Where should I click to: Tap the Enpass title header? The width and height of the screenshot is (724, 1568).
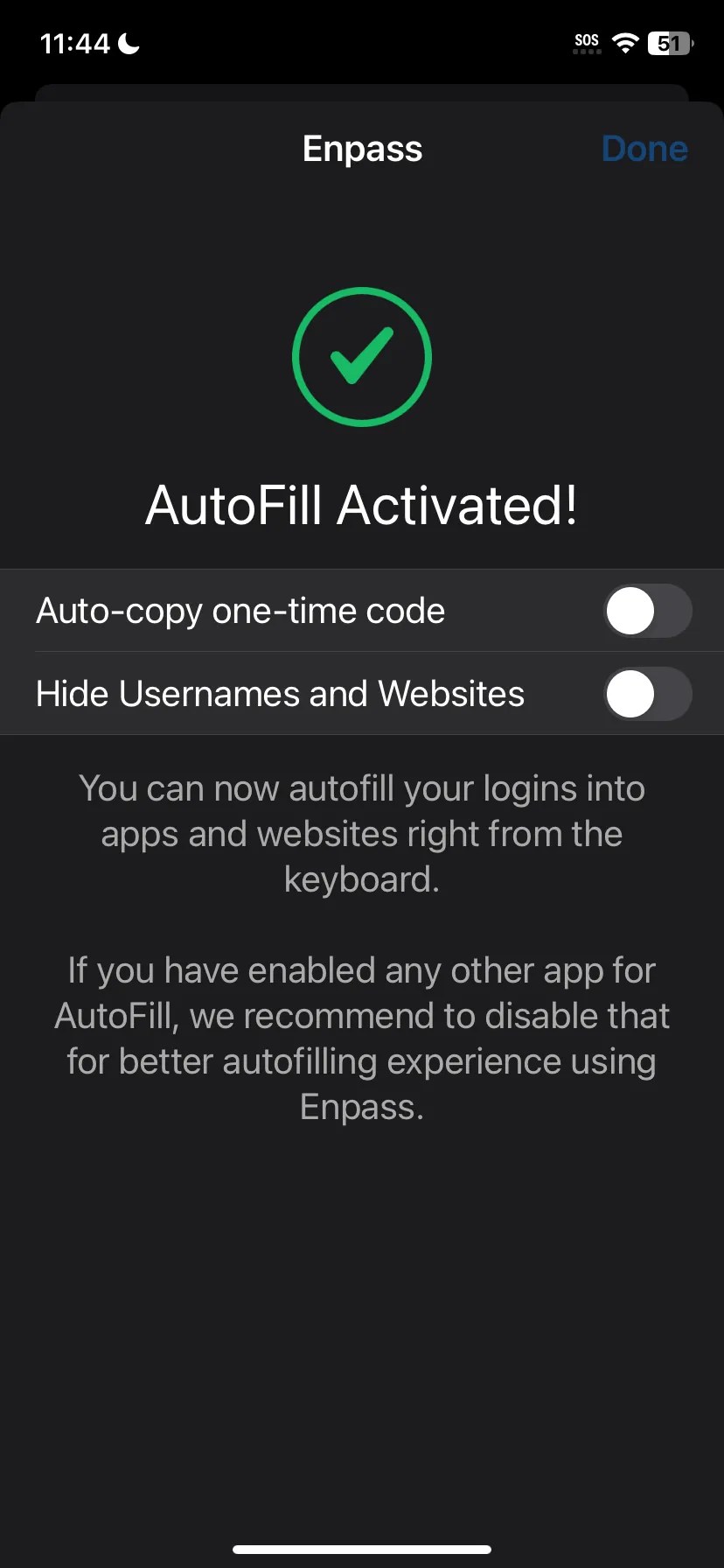(x=362, y=149)
